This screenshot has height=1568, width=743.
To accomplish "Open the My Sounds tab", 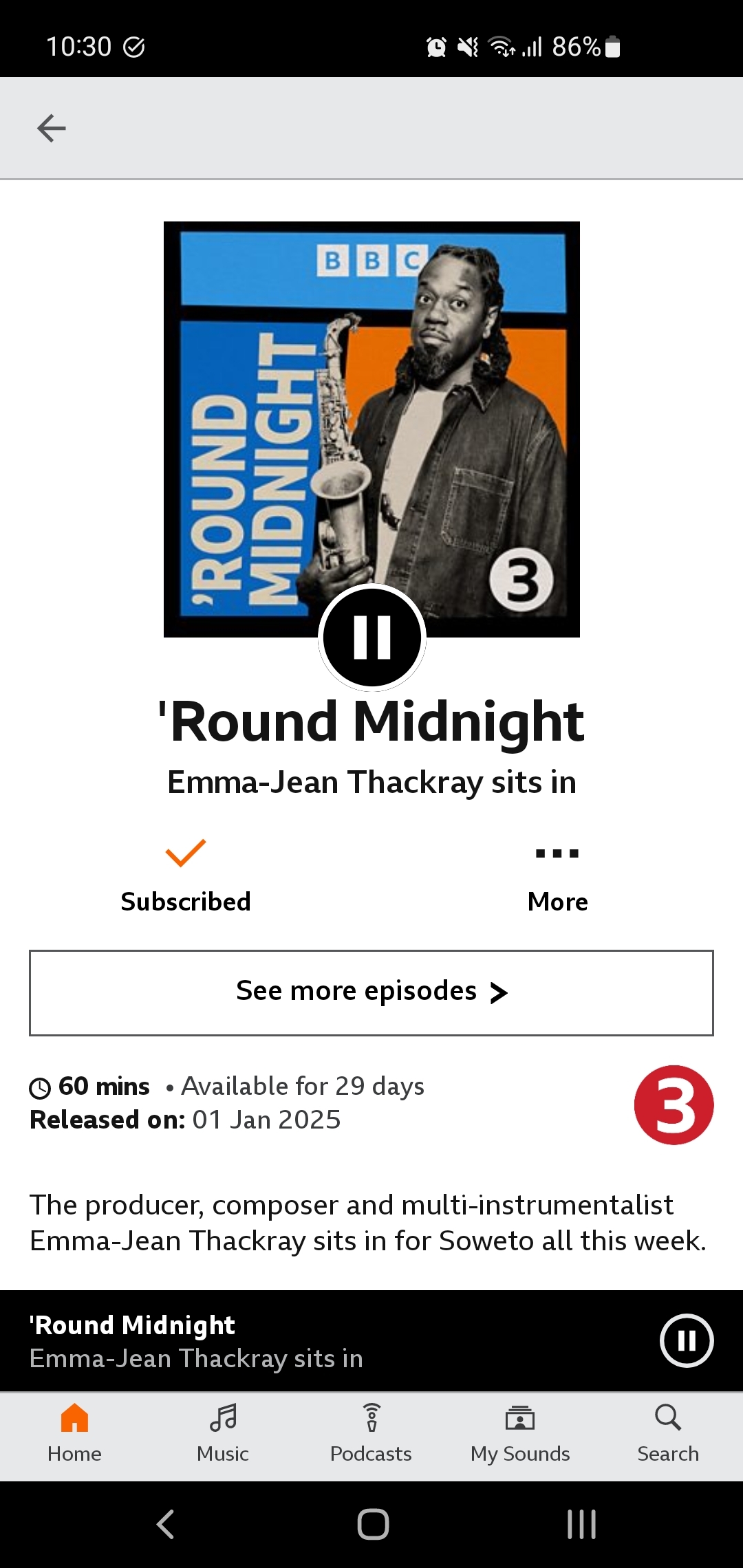I will [520, 1435].
